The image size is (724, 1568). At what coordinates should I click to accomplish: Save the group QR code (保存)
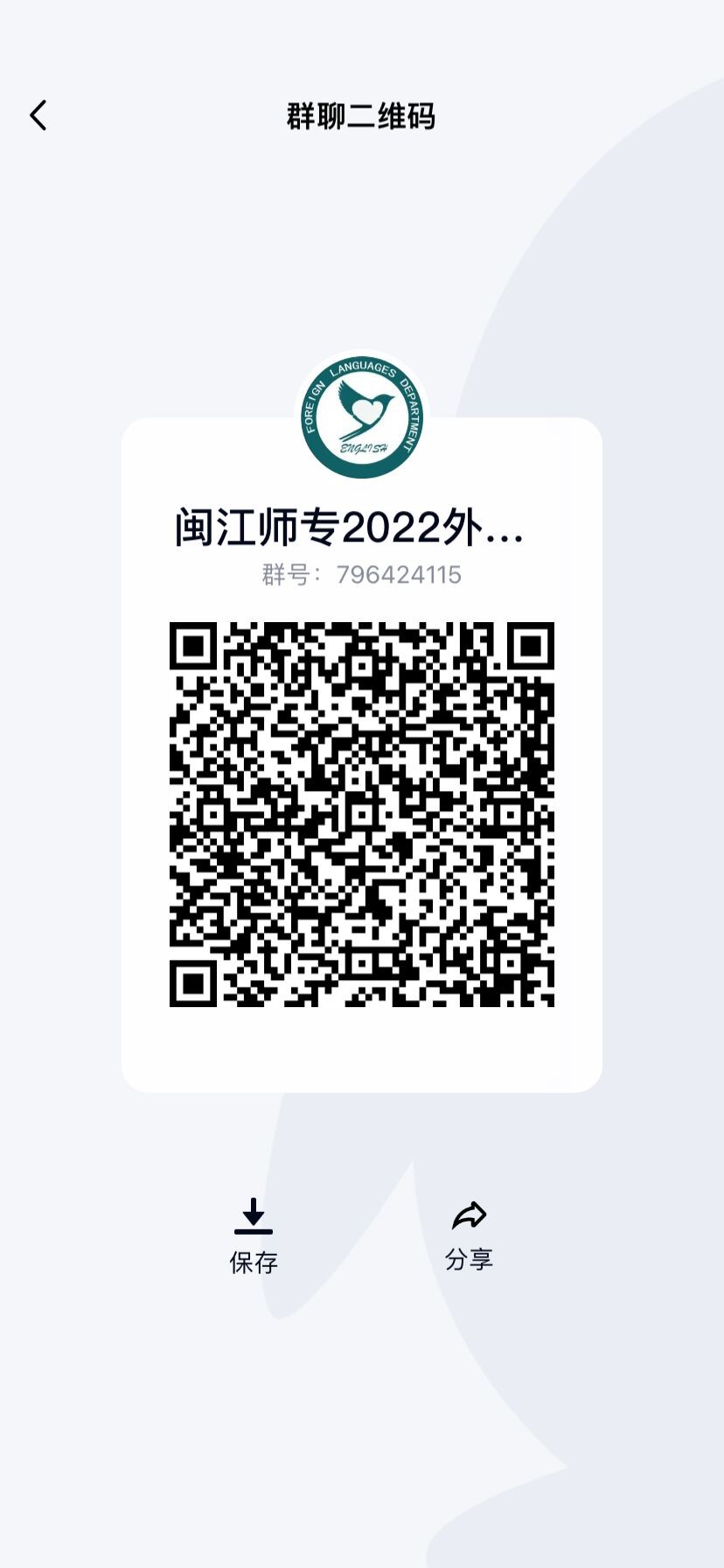[x=254, y=1235]
